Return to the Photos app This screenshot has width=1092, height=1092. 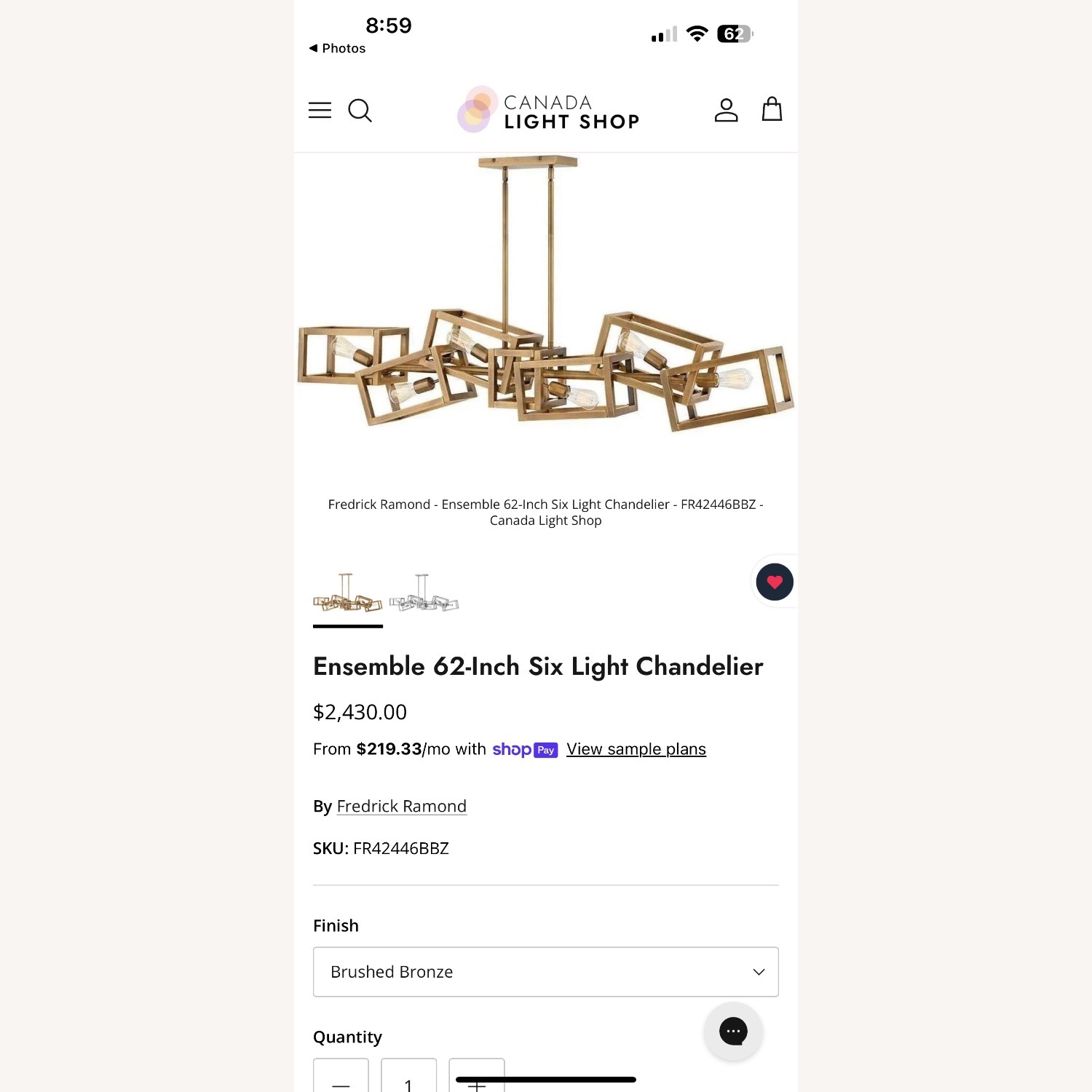pyautogui.click(x=337, y=49)
